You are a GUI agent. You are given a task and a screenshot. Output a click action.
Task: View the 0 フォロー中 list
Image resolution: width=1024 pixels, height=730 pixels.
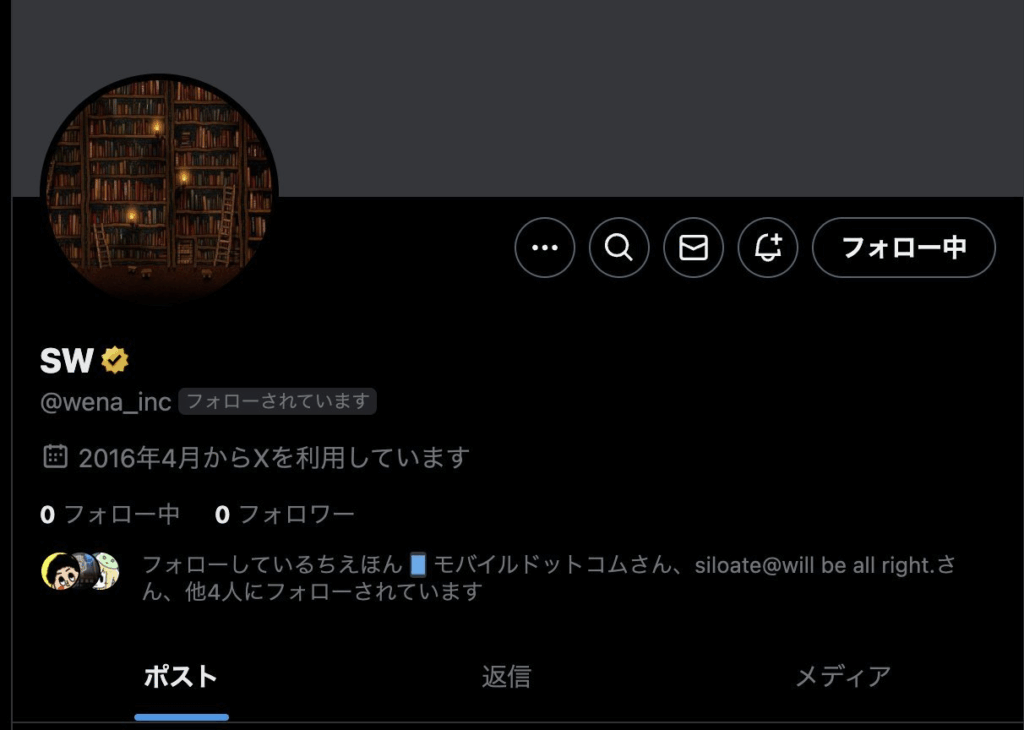click(x=110, y=515)
